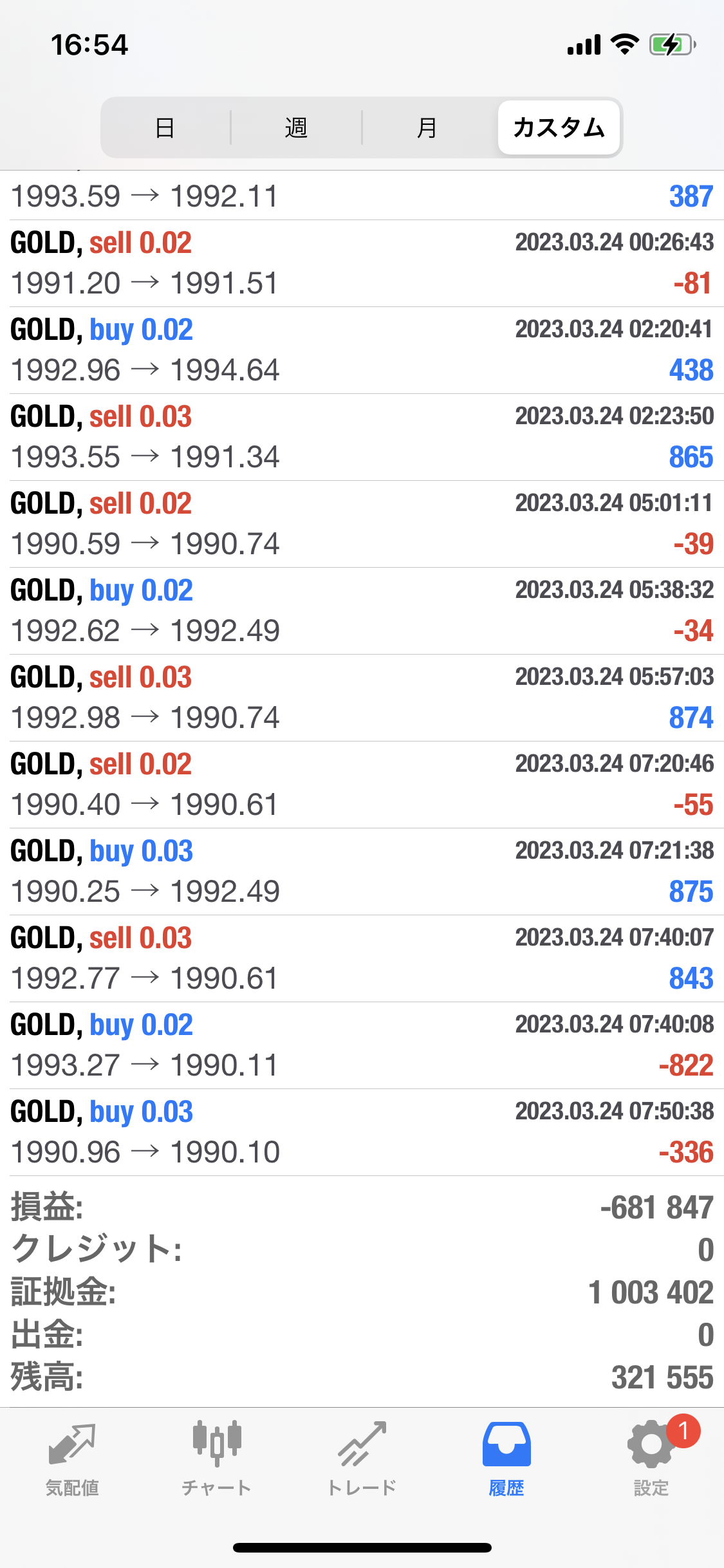Screen dimensions: 724x1568
Task: Choose the 月 period filter
Action: coord(427,127)
